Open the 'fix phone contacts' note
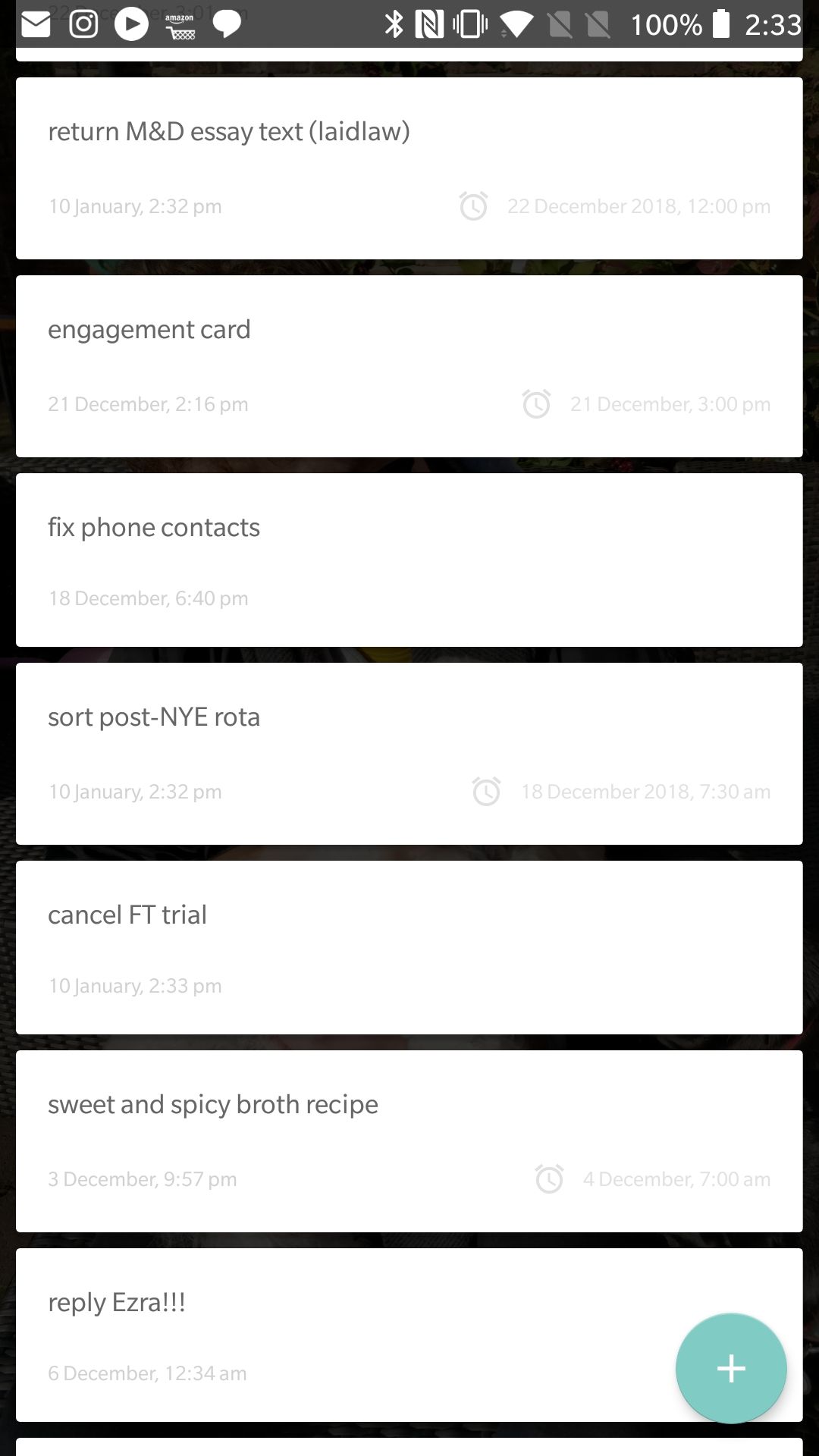This screenshot has width=819, height=1456. pos(409,560)
